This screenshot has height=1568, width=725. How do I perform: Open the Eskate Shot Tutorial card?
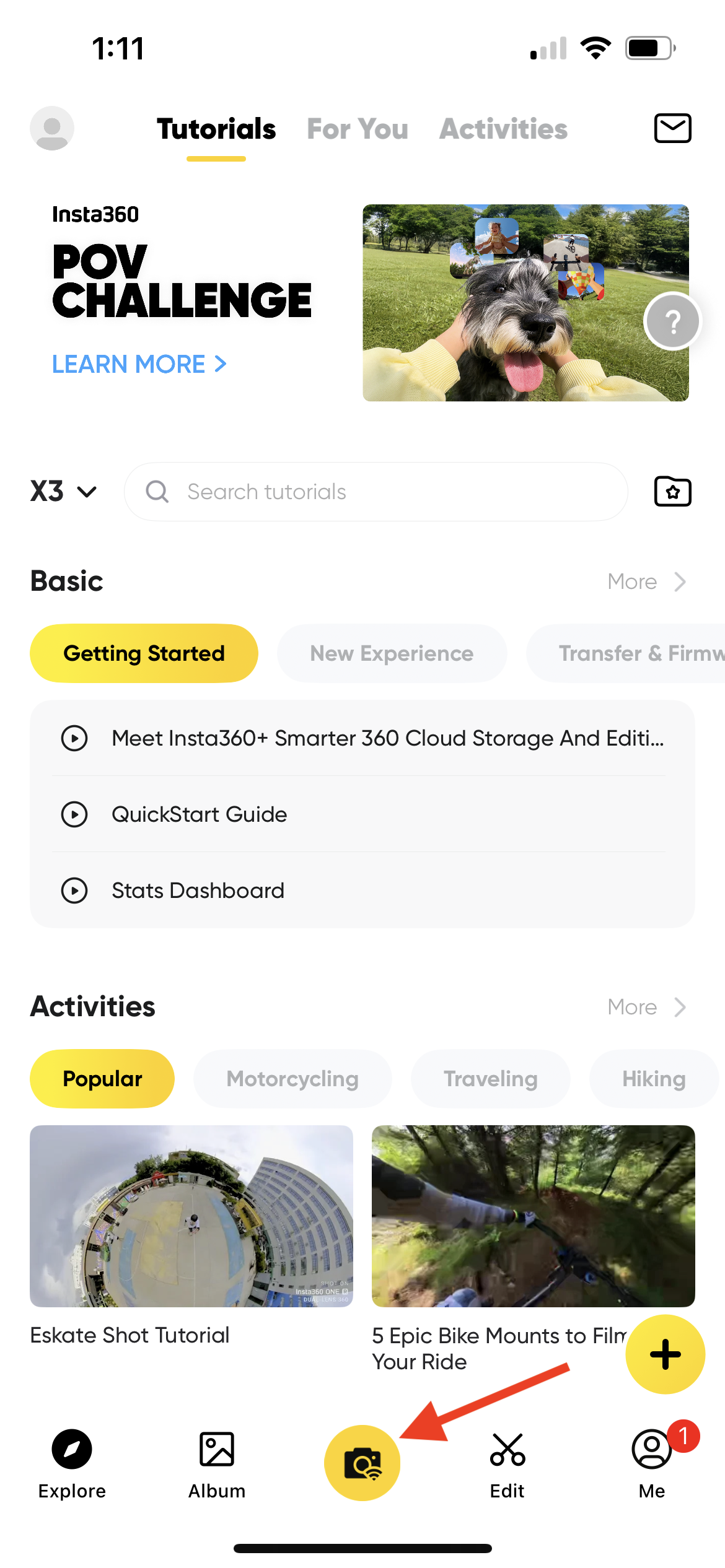(191, 1216)
